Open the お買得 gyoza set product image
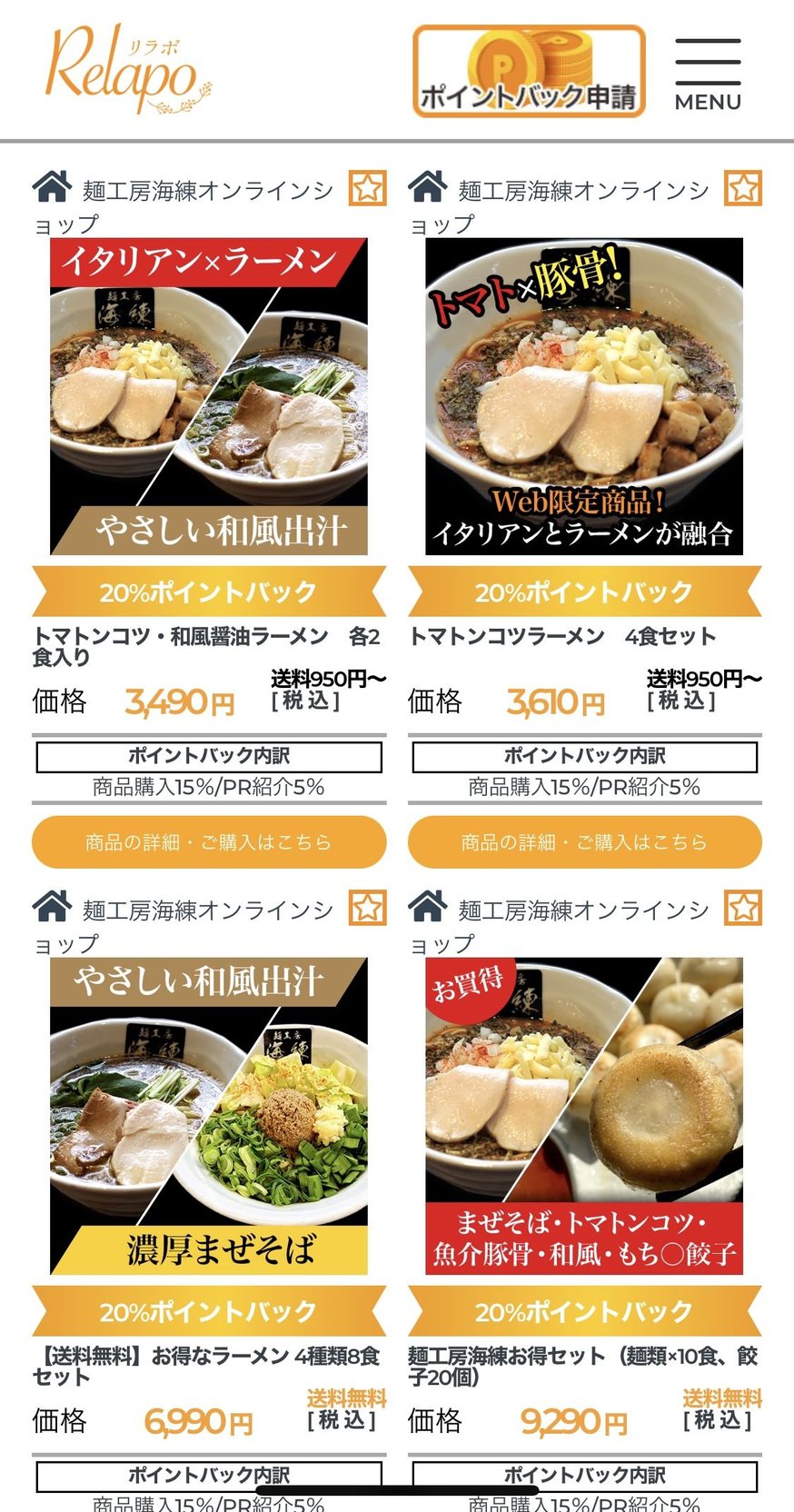The height and width of the screenshot is (1512, 794). (584, 1116)
